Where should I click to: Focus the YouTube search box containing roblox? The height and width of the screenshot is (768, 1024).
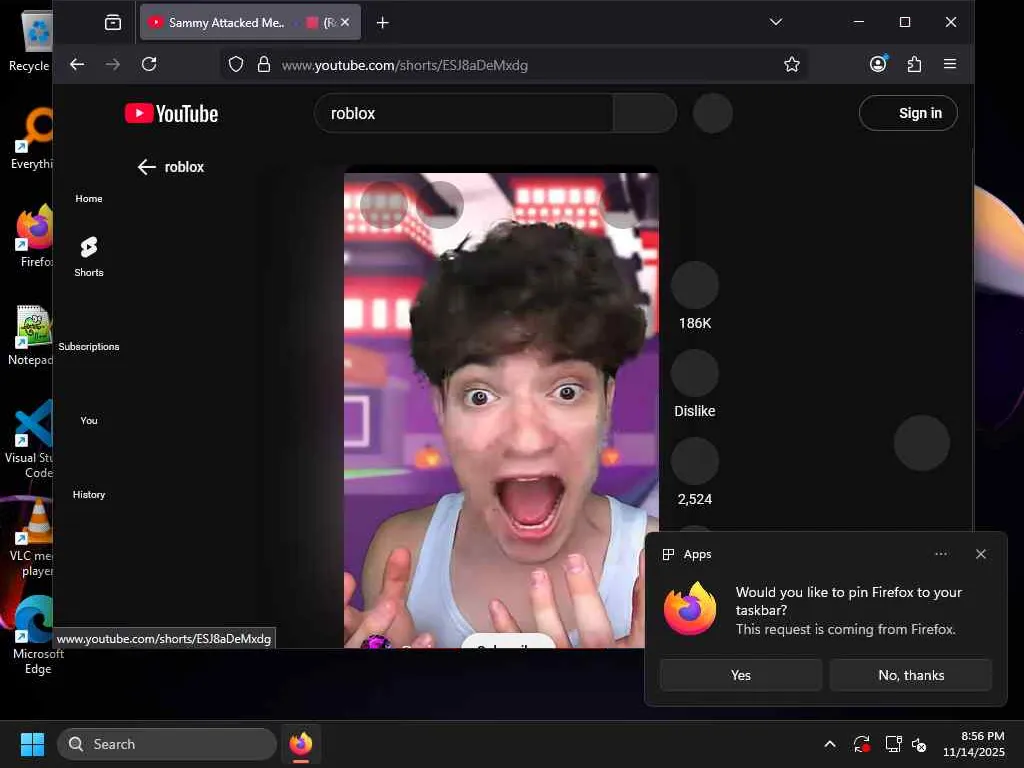(x=464, y=114)
